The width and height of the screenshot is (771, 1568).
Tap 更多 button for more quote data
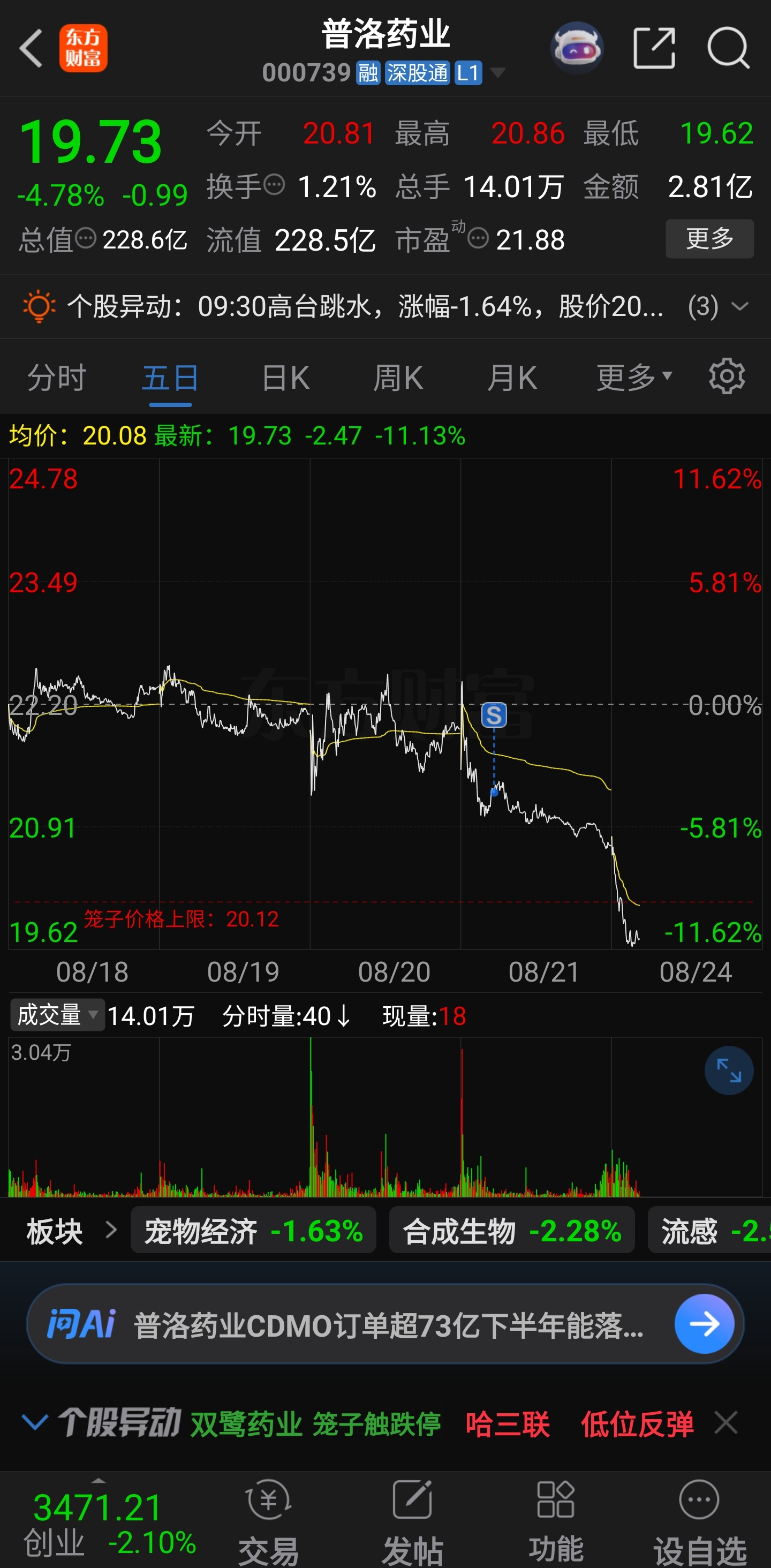click(709, 239)
